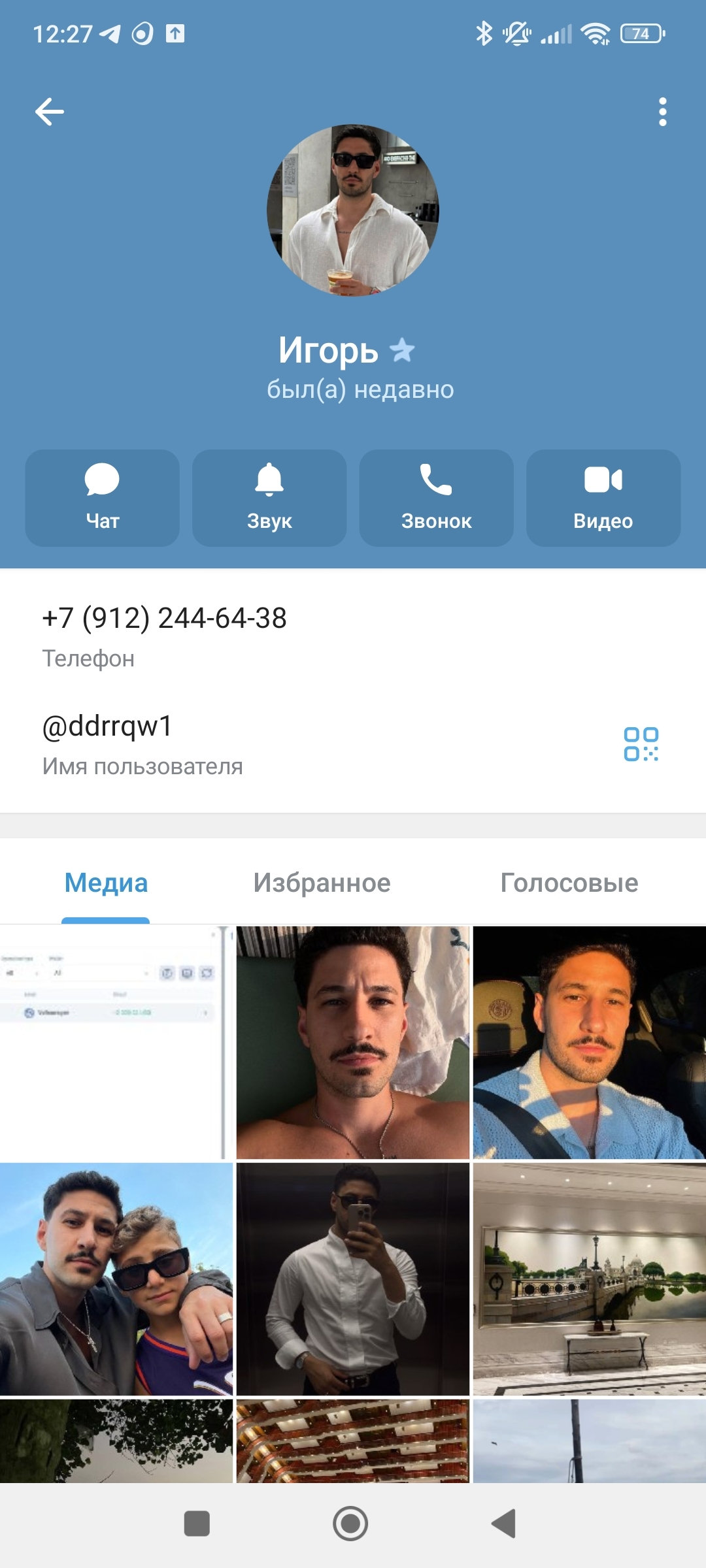Image resolution: width=706 pixels, height=1568 pixels.
Task: Open the QR code icon next to username
Action: click(x=641, y=744)
